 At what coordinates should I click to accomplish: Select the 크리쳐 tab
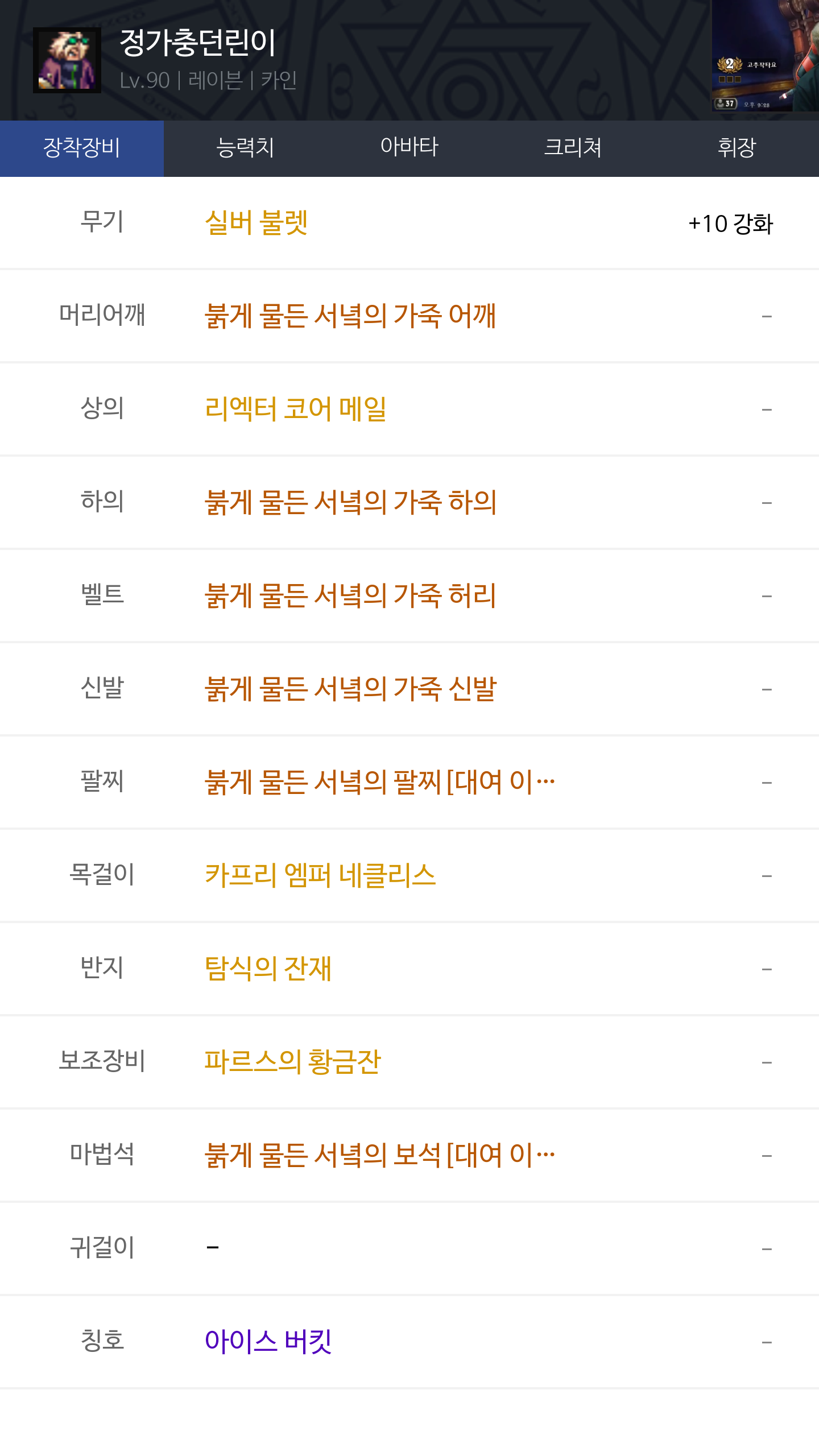pos(573,148)
